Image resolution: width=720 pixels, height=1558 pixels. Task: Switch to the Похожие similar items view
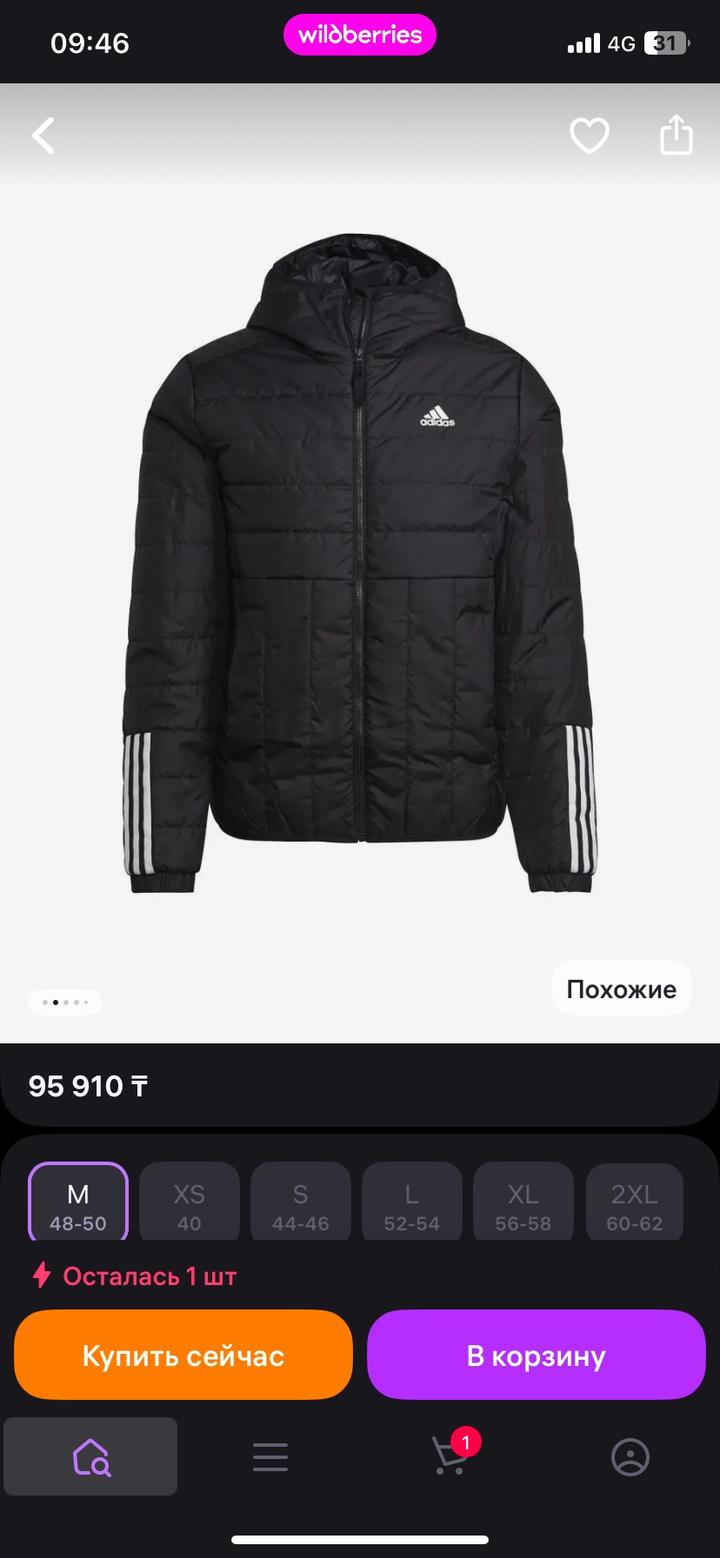point(621,988)
